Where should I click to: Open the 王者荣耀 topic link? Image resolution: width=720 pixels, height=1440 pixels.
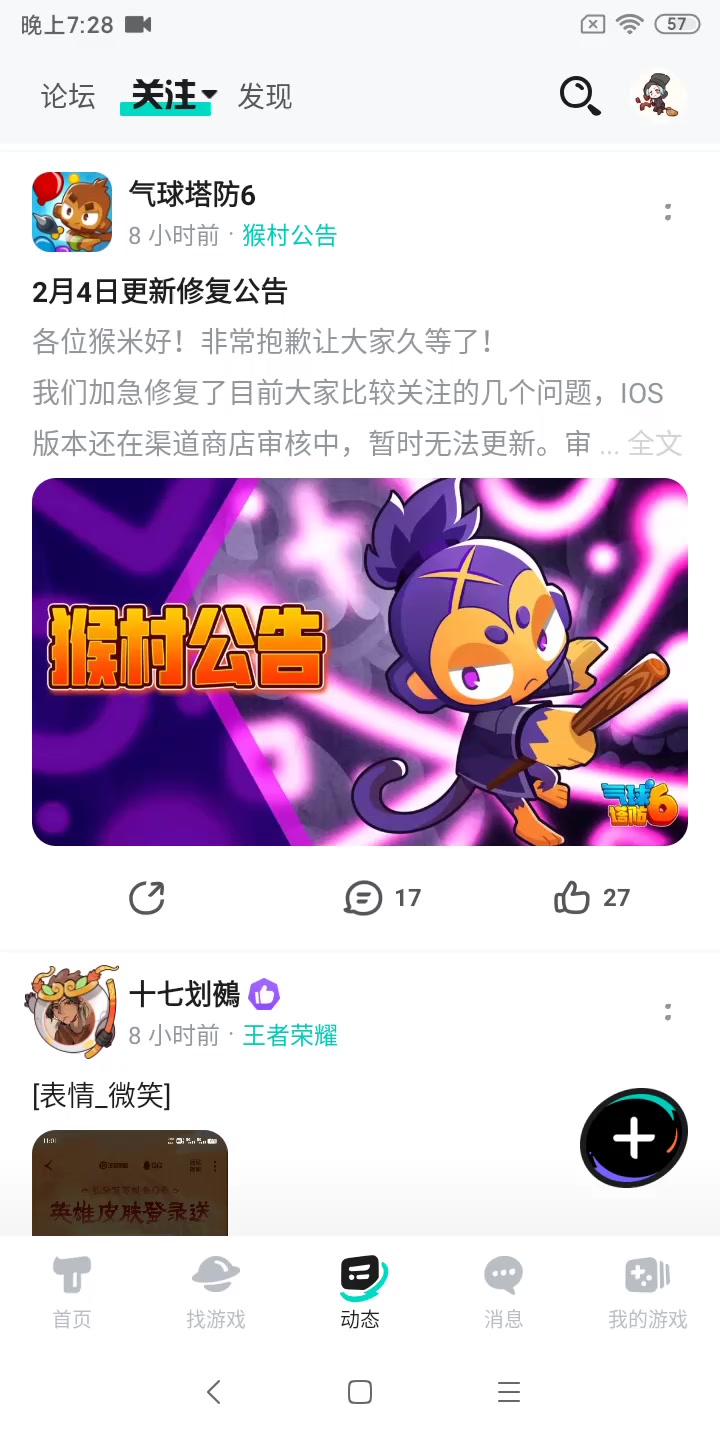click(289, 1036)
